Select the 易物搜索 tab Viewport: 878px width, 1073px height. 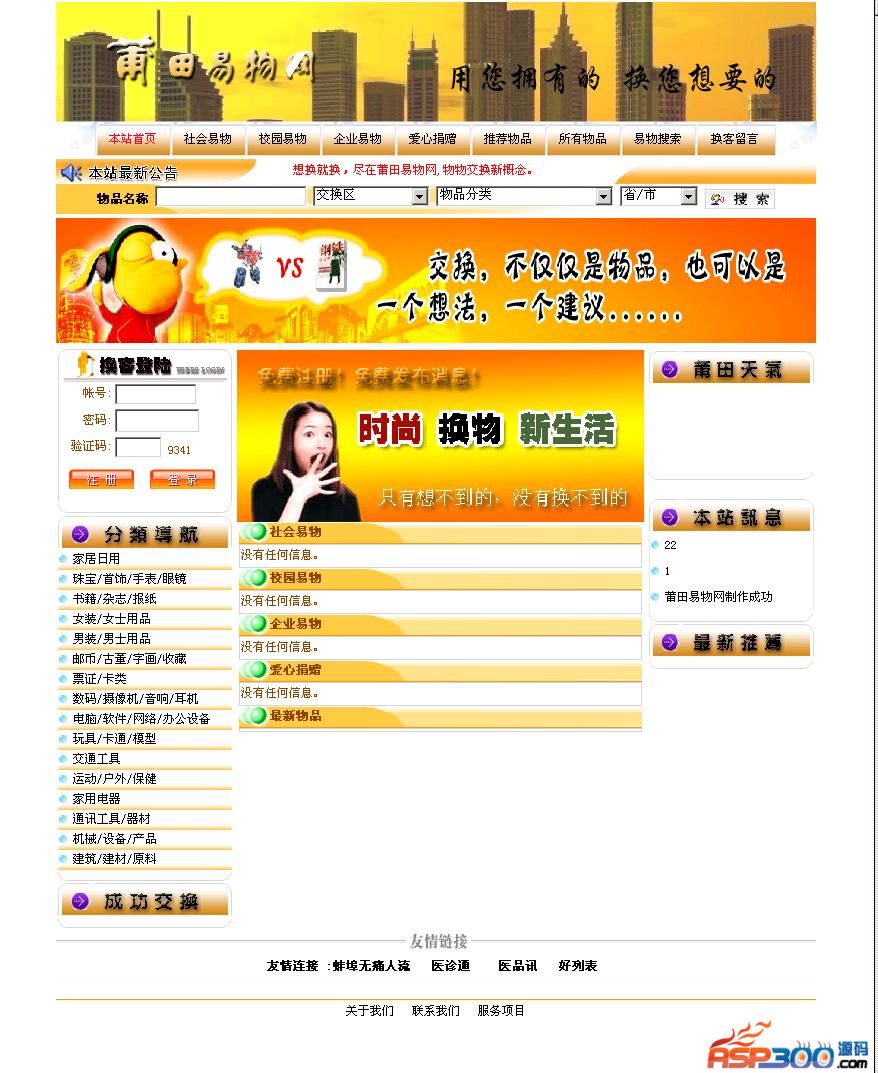click(x=658, y=139)
